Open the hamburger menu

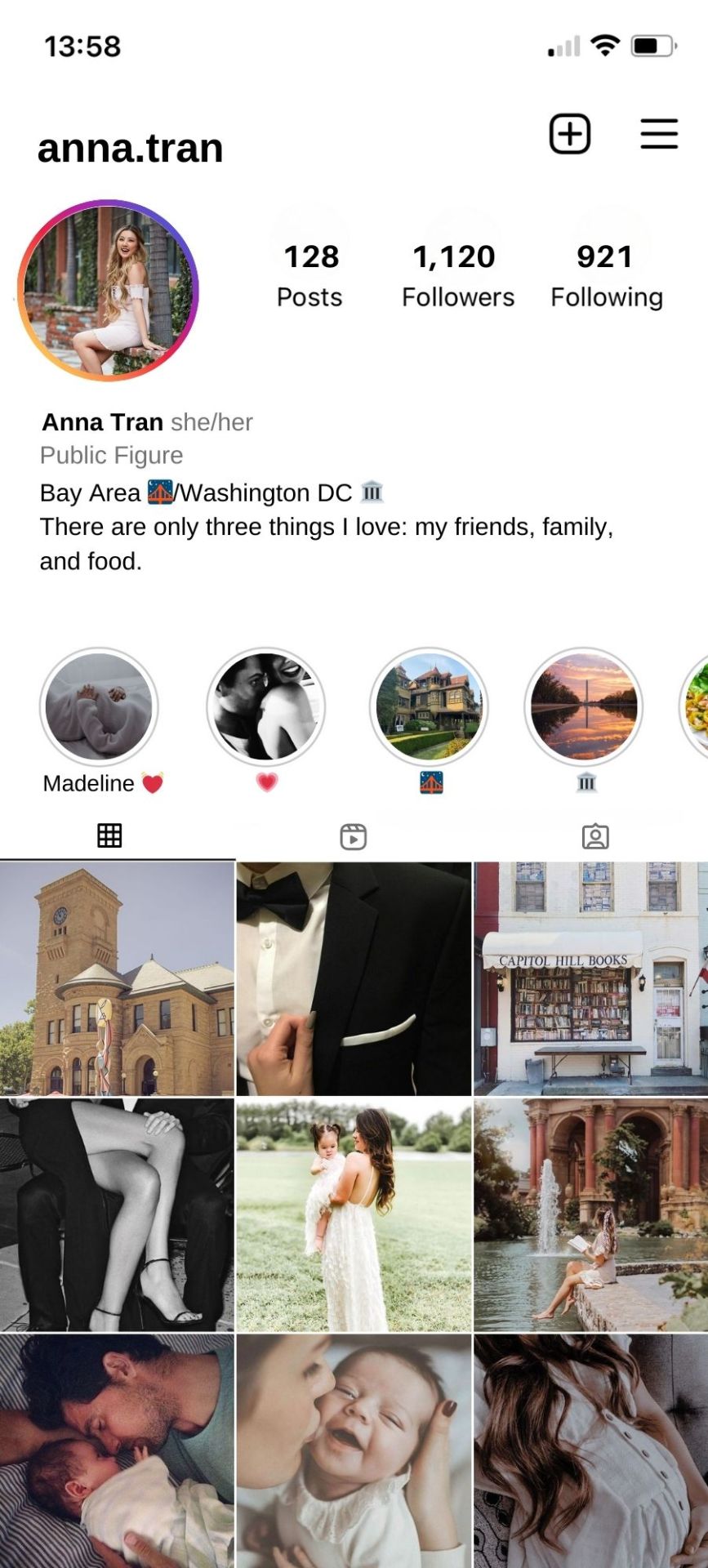tap(658, 134)
